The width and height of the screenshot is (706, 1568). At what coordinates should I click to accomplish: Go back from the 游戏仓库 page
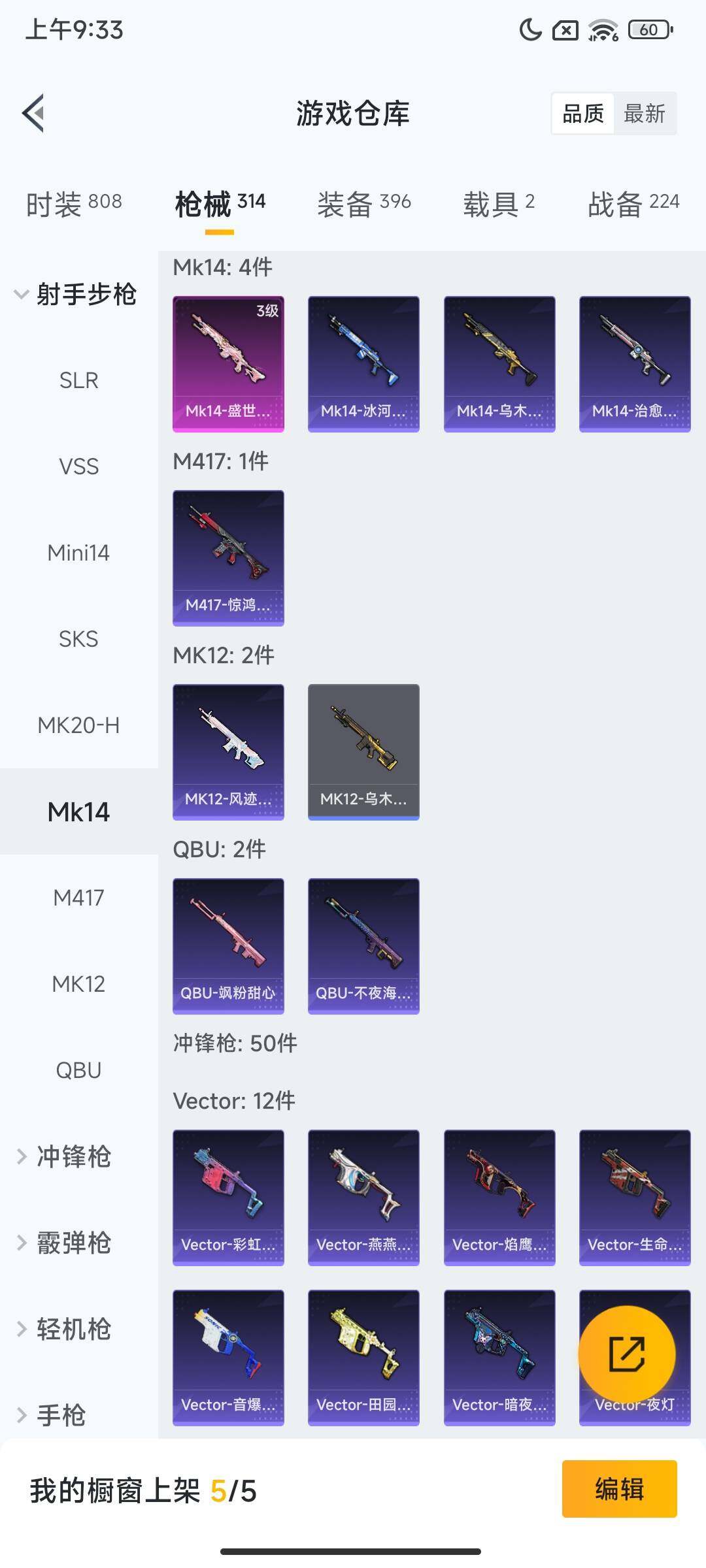pyautogui.click(x=34, y=113)
